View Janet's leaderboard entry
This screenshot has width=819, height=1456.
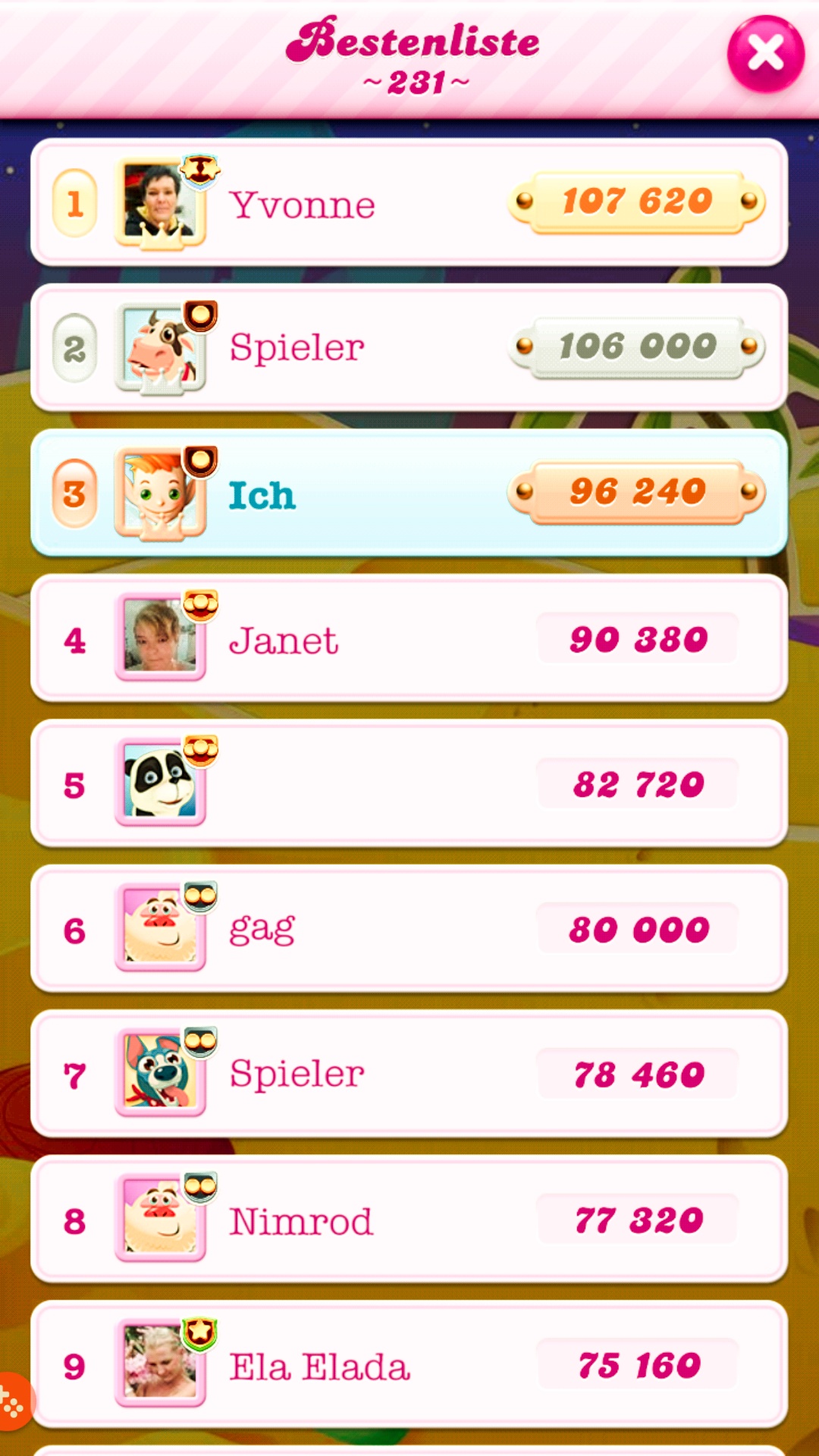click(409, 639)
